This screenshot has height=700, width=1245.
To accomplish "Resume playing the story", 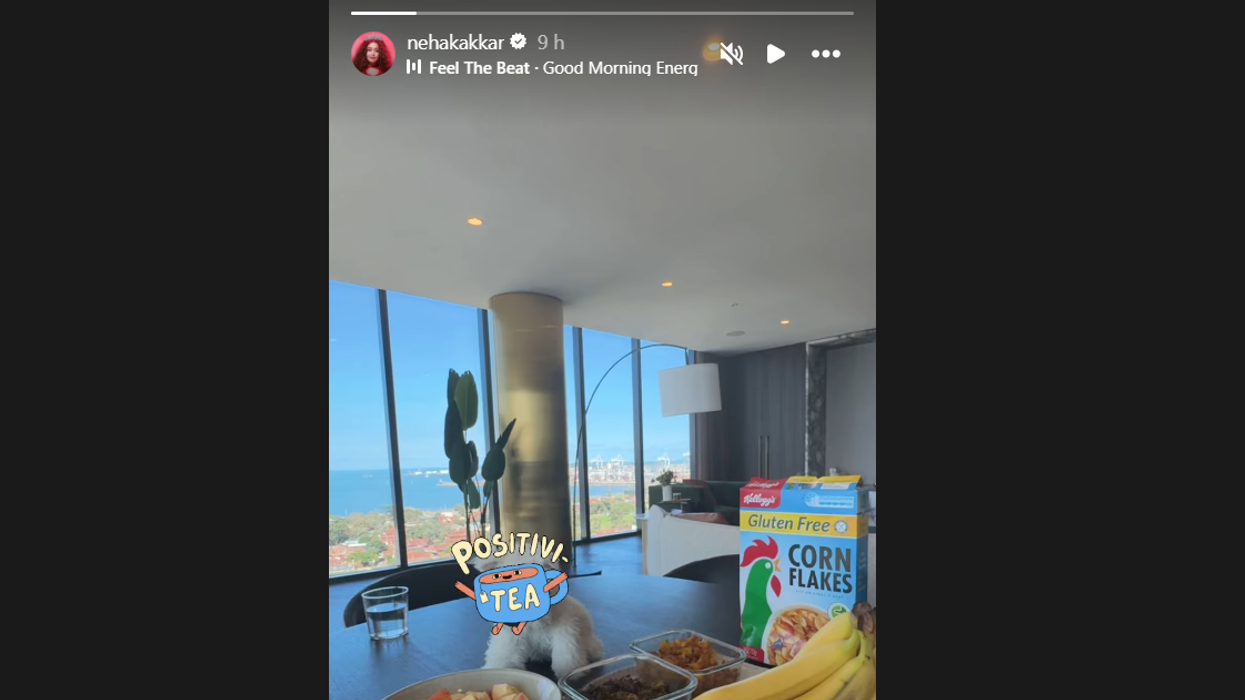I will pos(776,54).
